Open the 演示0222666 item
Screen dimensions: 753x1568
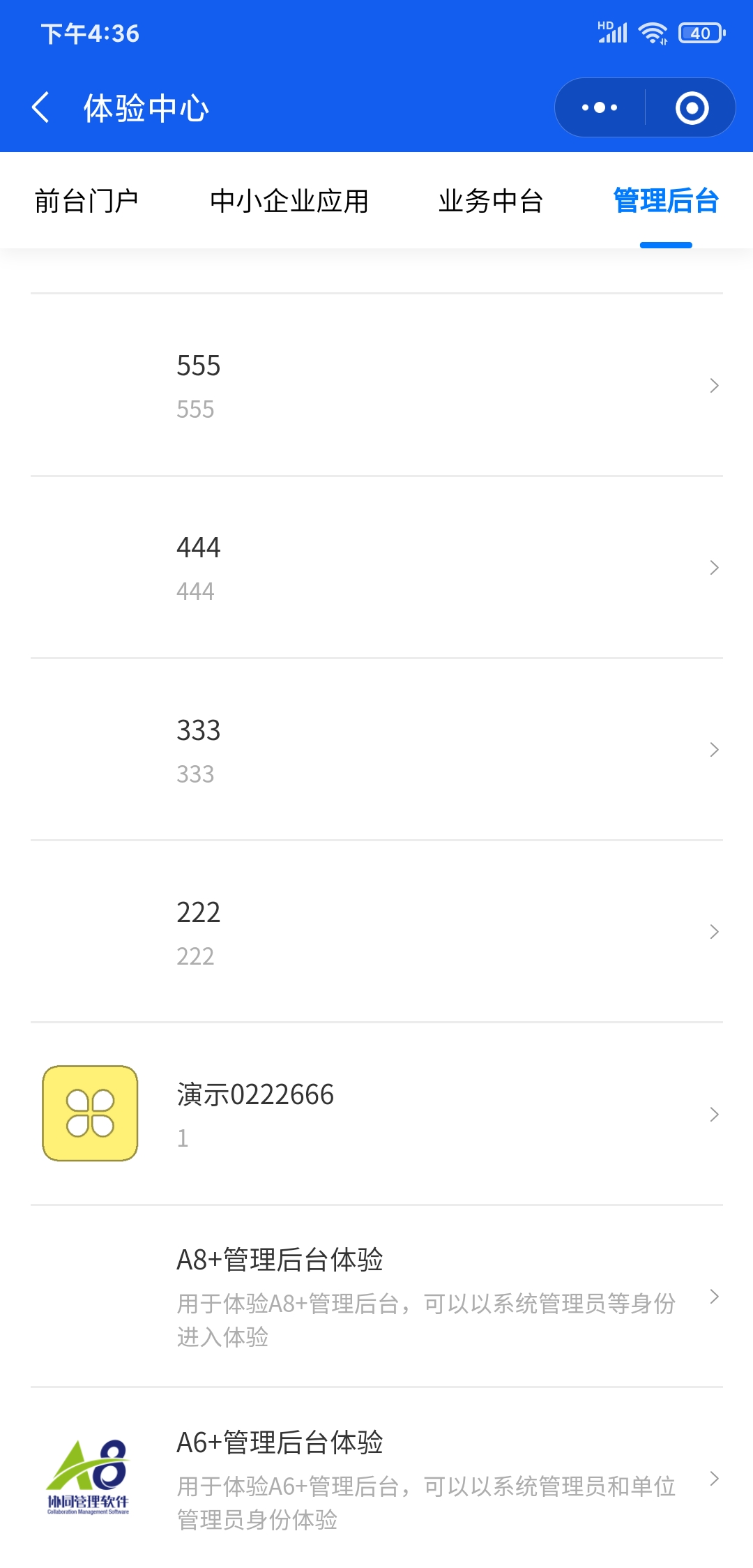pyautogui.click(x=376, y=1114)
